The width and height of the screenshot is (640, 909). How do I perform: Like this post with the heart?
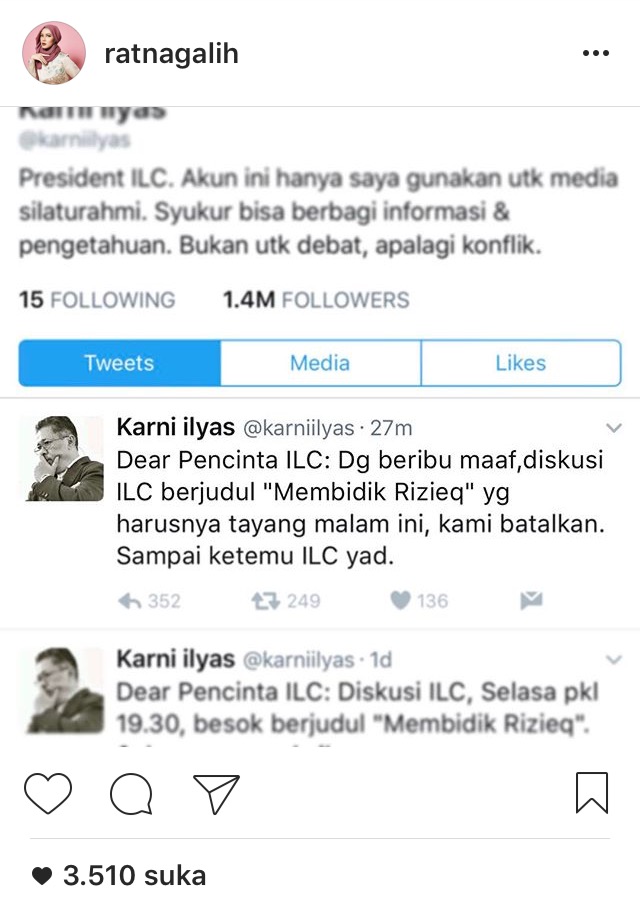(x=48, y=794)
